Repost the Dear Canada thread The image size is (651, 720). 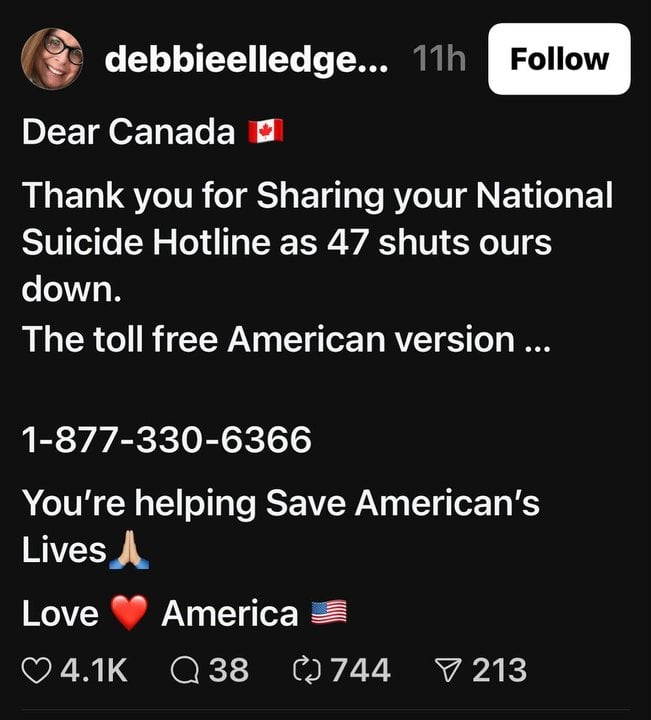click(x=306, y=669)
